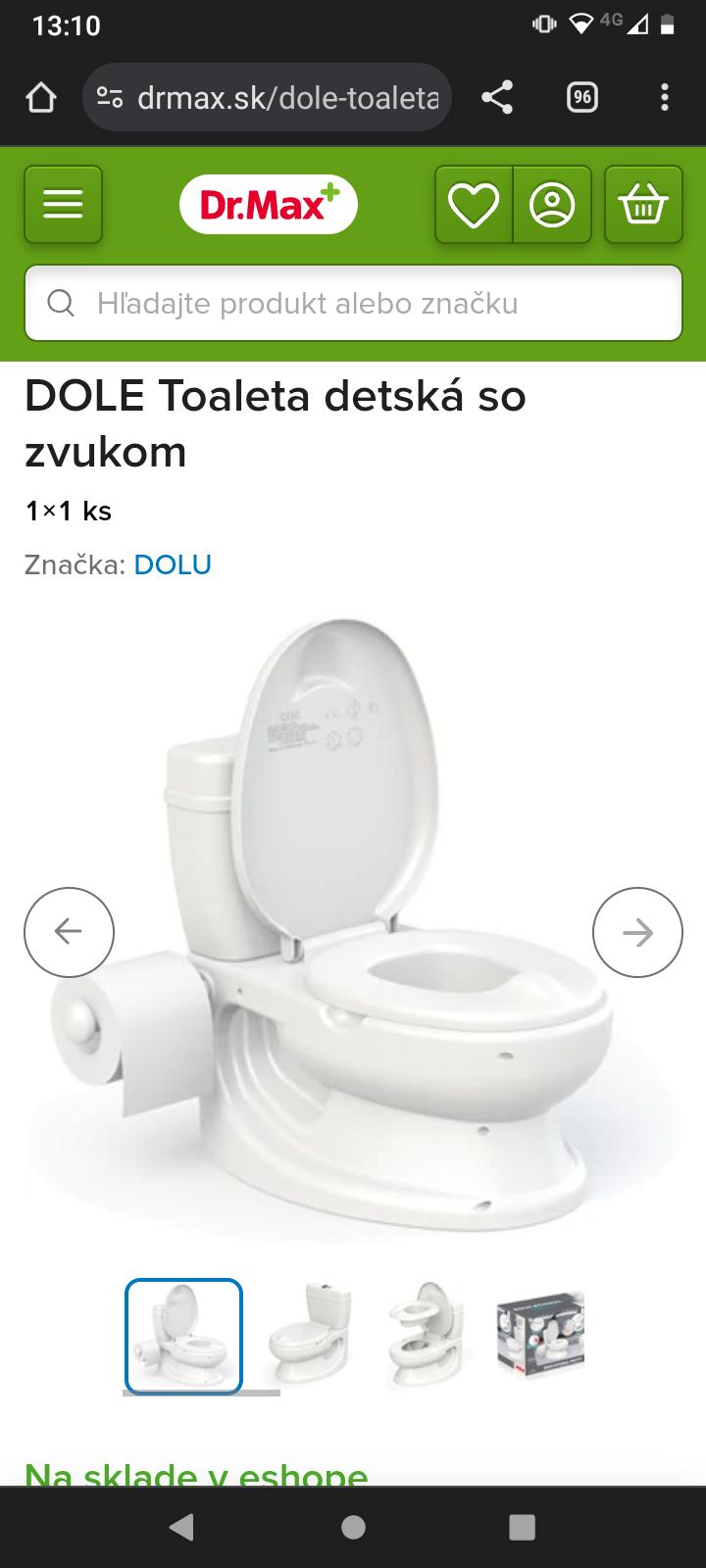Open the shopping basket
This screenshot has height=1568, width=706.
(x=643, y=204)
